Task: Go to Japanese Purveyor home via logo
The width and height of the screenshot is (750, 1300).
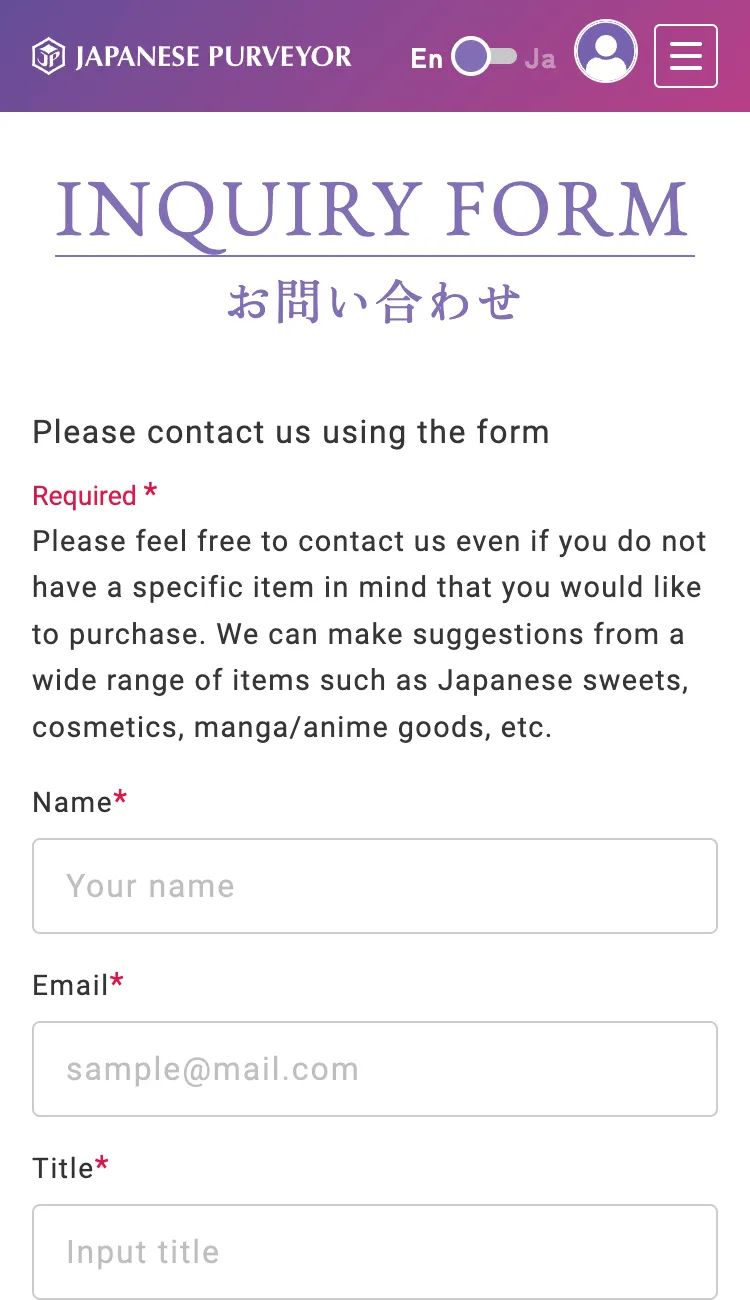Action: click(192, 56)
